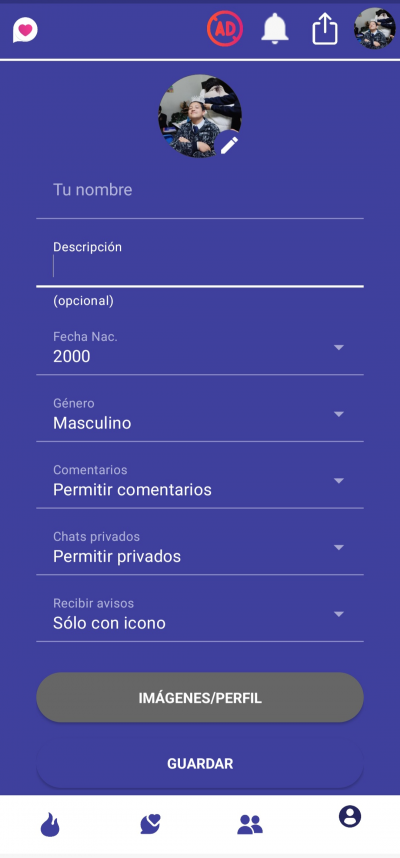Image resolution: width=400 pixels, height=858 pixels.
Task: Tap the heart chat logo icon
Action: (x=25, y=30)
